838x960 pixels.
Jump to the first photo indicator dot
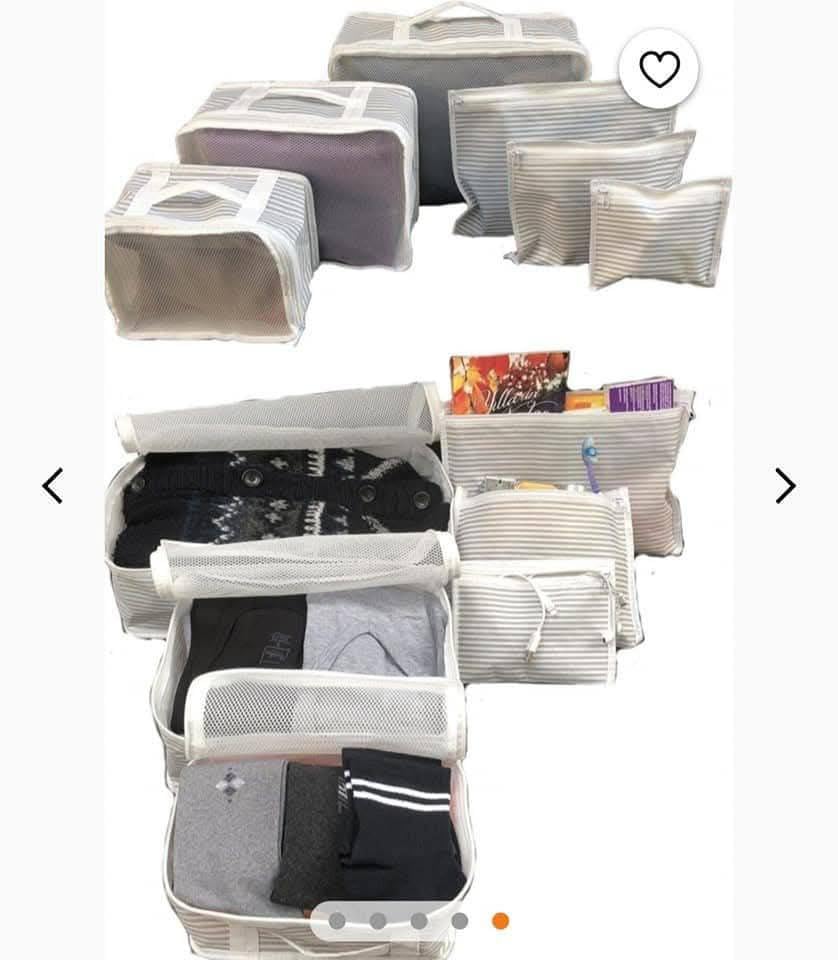pos(337,921)
